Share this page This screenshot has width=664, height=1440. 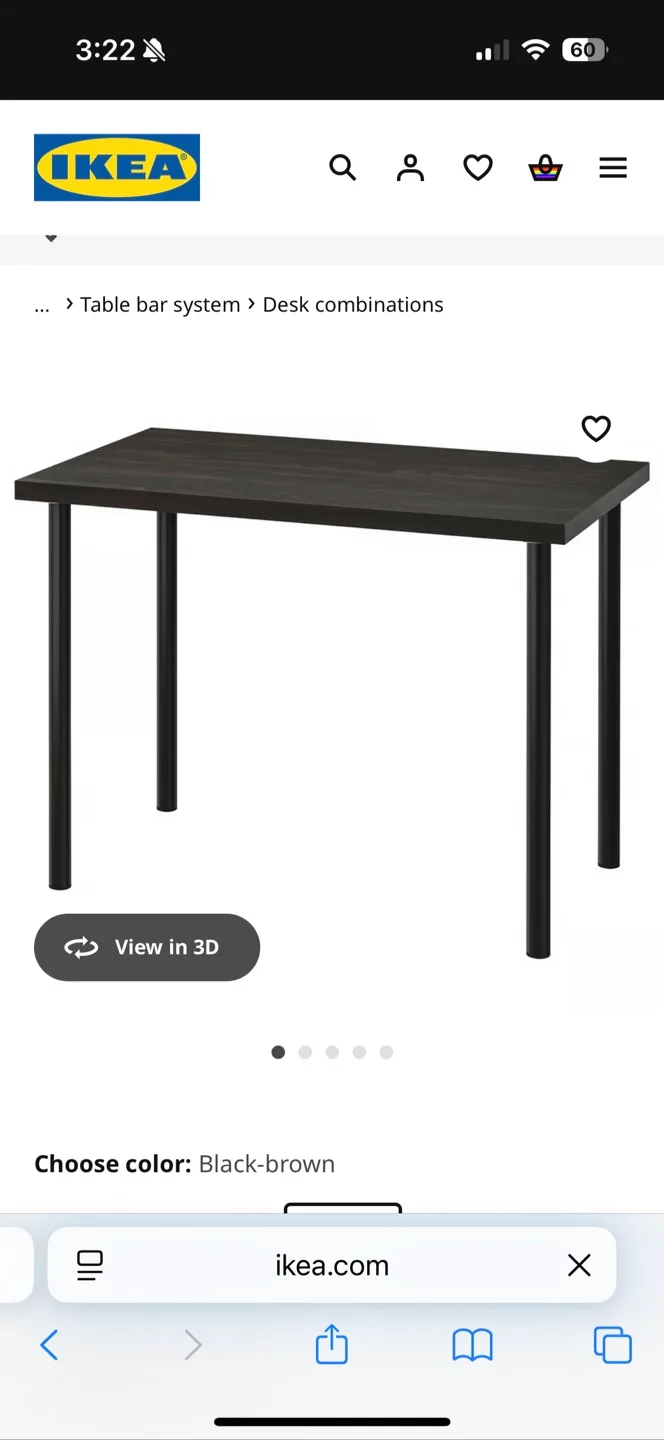pyautogui.click(x=332, y=1345)
